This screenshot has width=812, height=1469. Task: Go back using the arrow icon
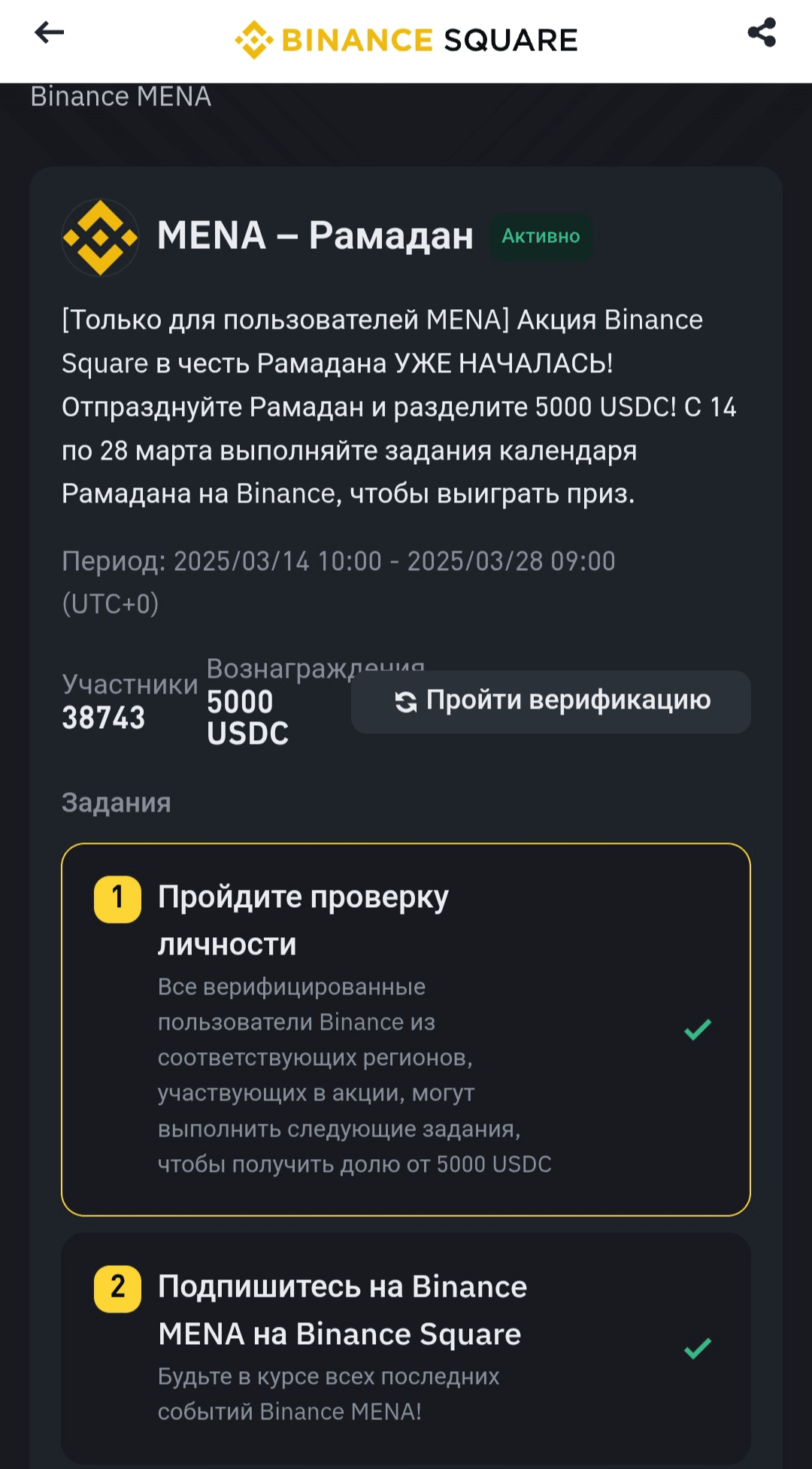pos(50,32)
